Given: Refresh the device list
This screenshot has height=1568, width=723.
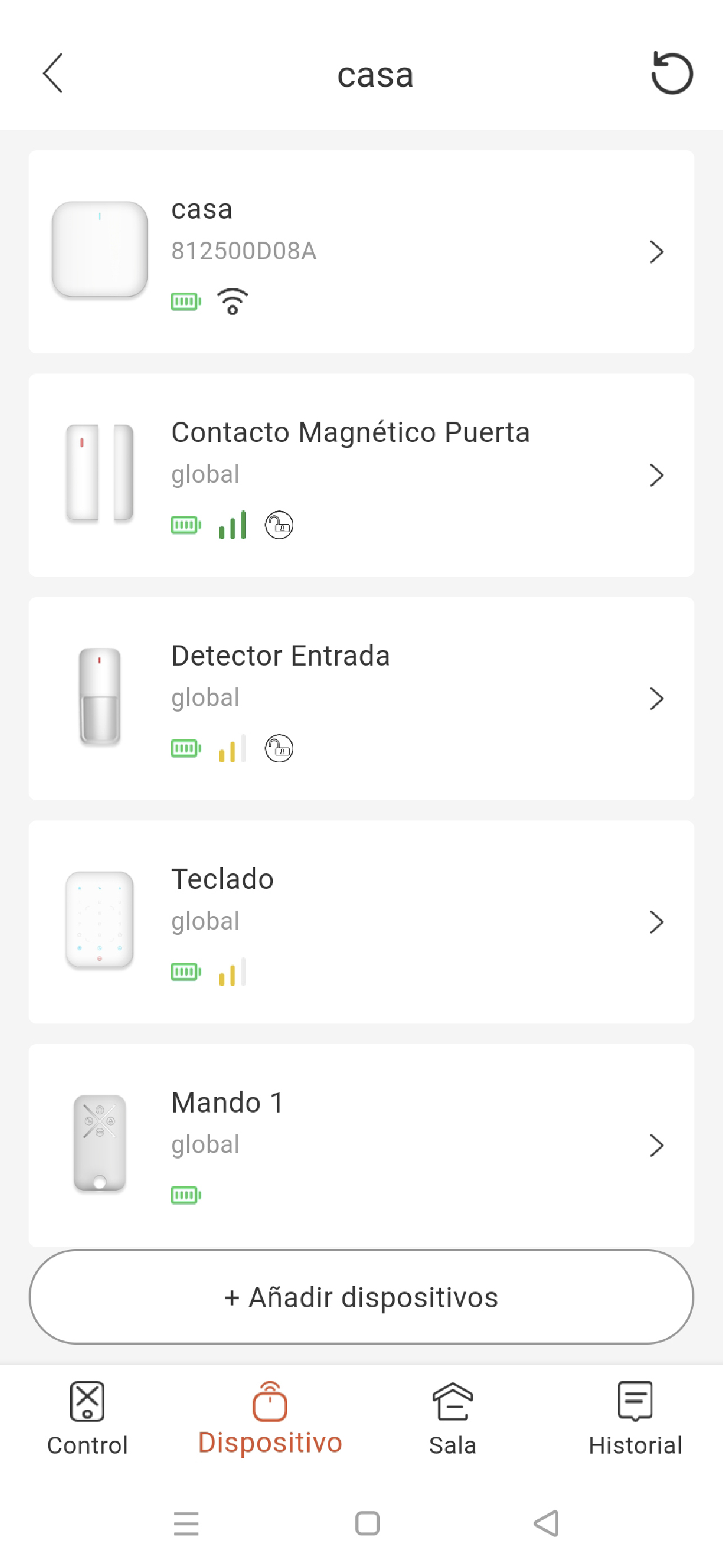Looking at the screenshot, I should click(x=671, y=73).
